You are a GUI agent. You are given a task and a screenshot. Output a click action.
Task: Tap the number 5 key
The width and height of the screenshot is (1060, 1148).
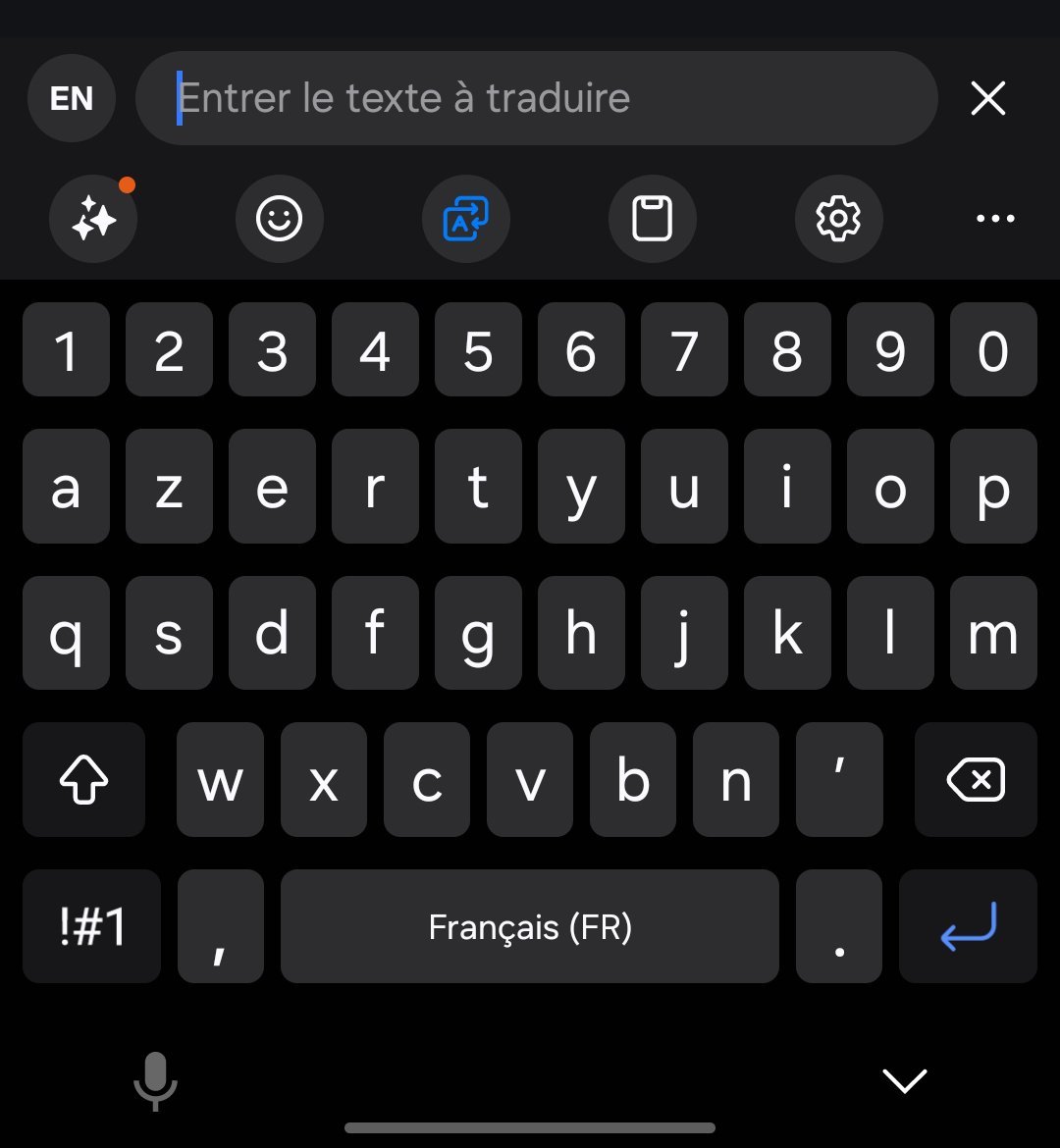[478, 349]
